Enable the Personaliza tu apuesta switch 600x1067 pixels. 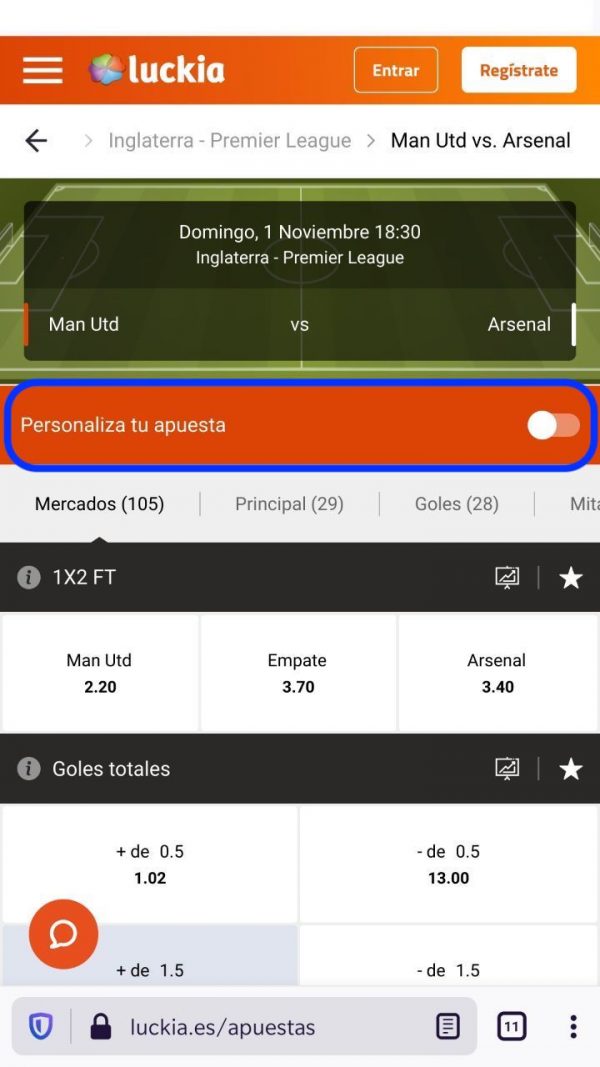click(x=553, y=425)
